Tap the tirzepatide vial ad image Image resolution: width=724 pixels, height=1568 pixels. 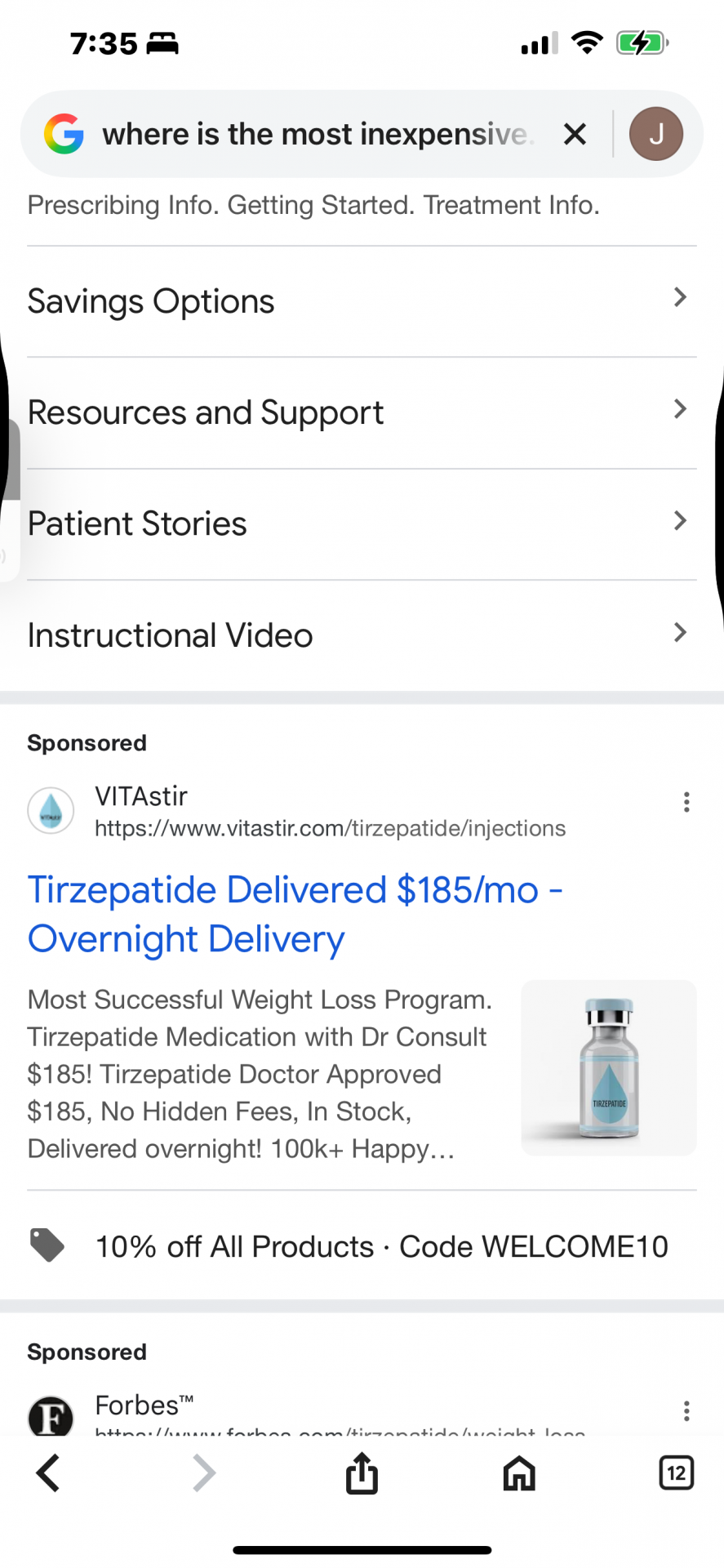(608, 1067)
